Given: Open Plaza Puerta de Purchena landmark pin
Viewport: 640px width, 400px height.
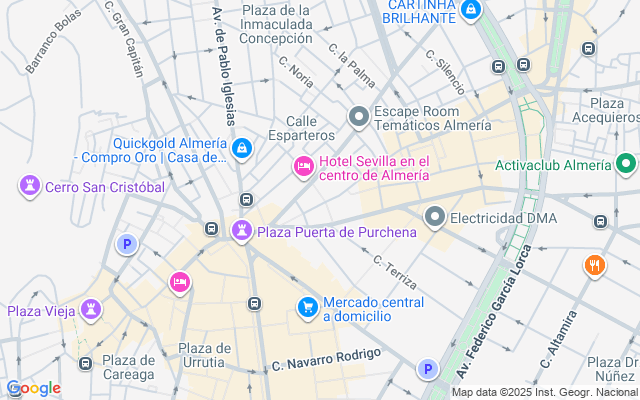Looking at the screenshot, I should tap(241, 231).
